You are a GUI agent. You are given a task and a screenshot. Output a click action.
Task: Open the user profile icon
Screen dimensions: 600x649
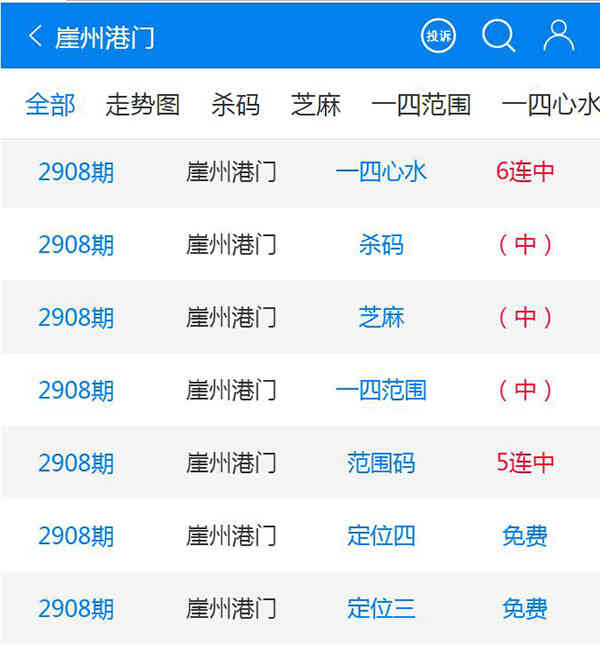pos(558,36)
